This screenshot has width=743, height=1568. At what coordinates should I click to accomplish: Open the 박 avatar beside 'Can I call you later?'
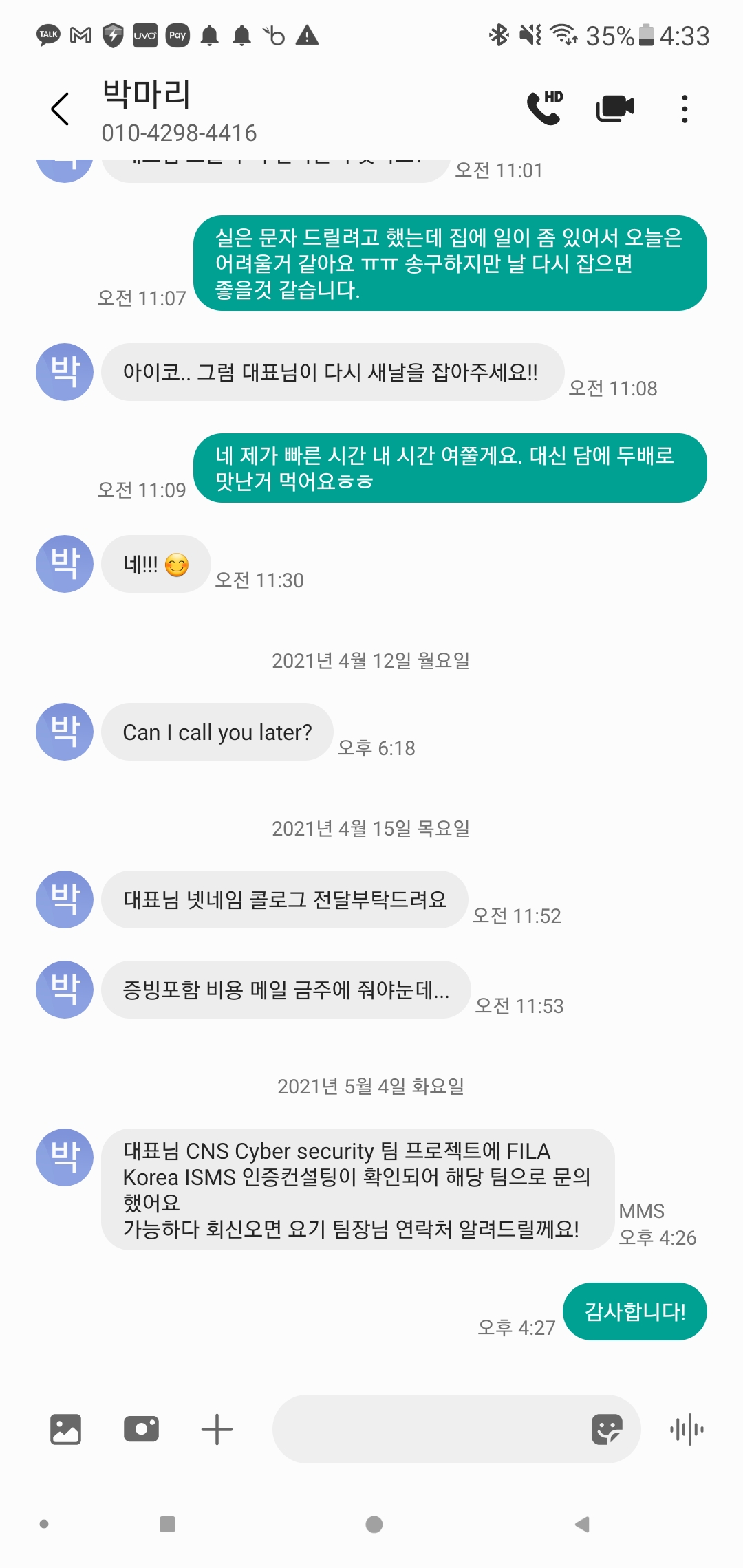[65, 732]
